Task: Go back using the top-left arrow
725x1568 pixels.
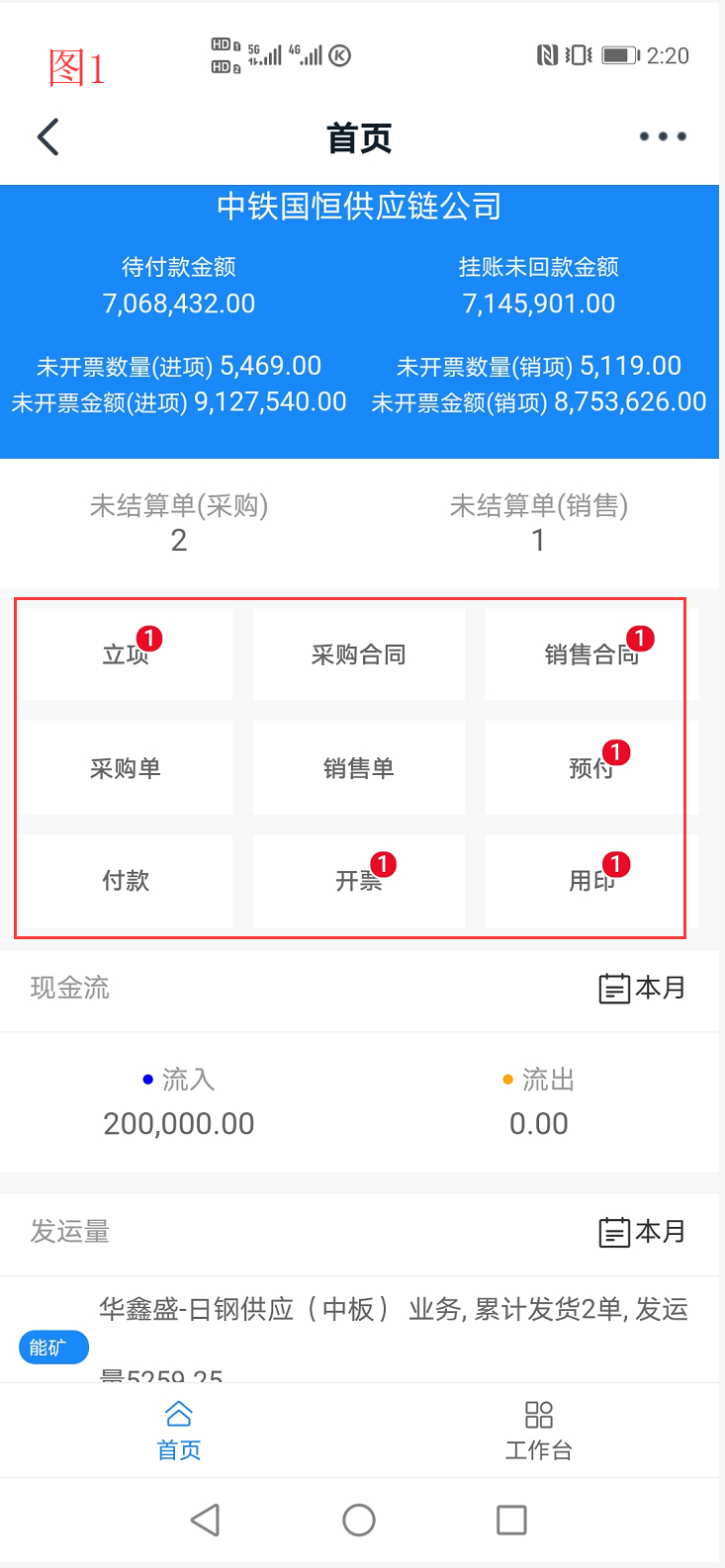Action: 48,137
